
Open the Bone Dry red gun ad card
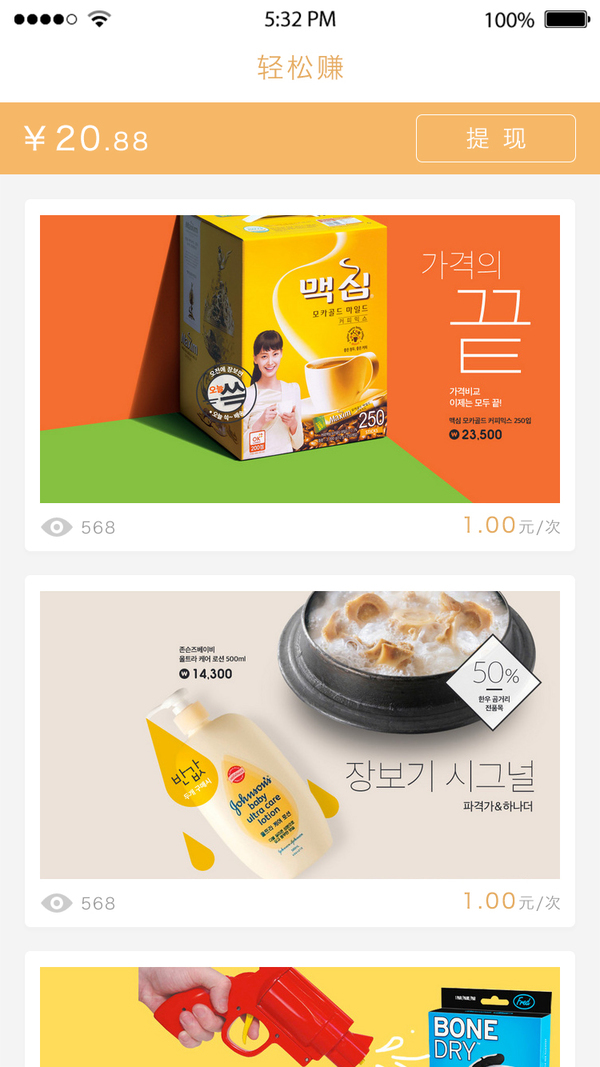click(300, 1017)
